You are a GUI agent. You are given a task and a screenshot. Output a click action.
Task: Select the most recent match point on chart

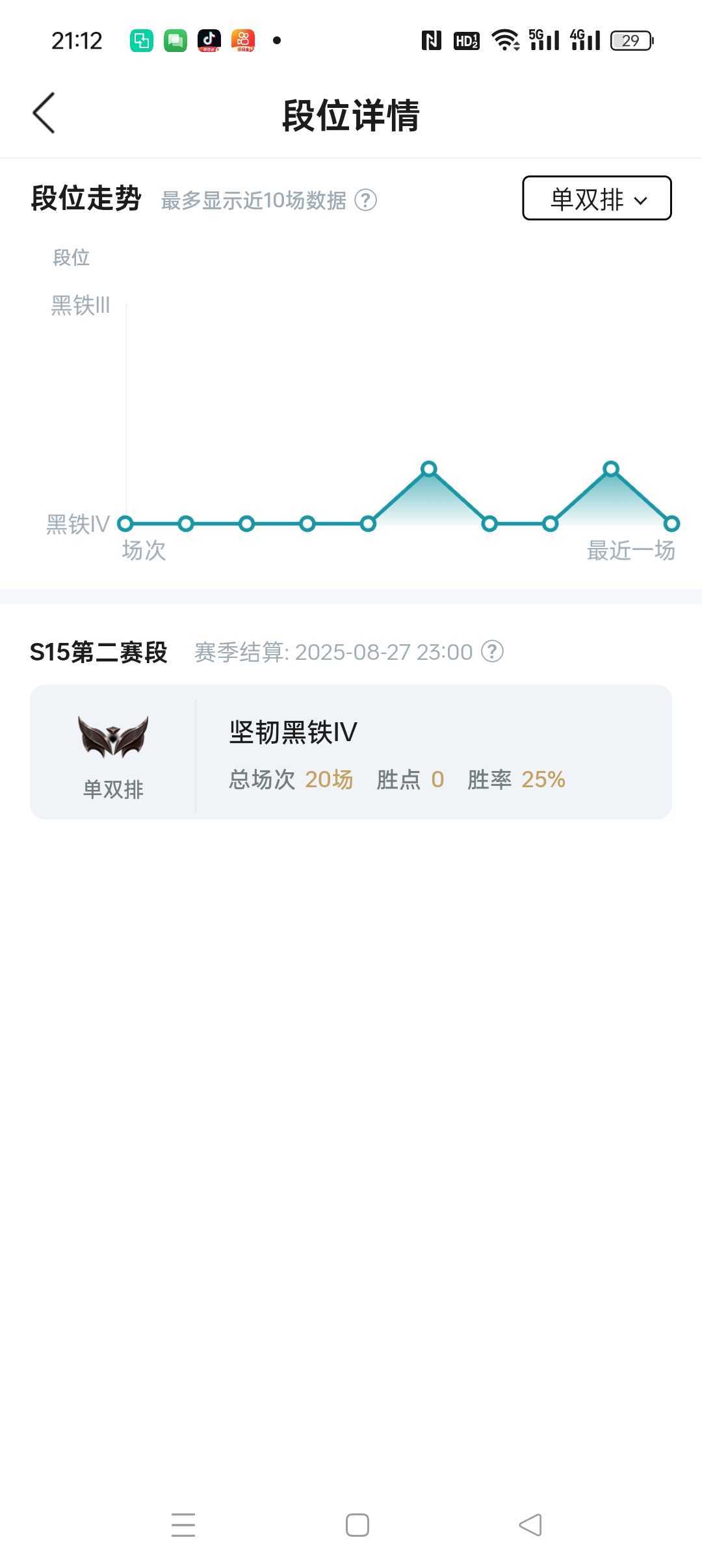(x=671, y=523)
